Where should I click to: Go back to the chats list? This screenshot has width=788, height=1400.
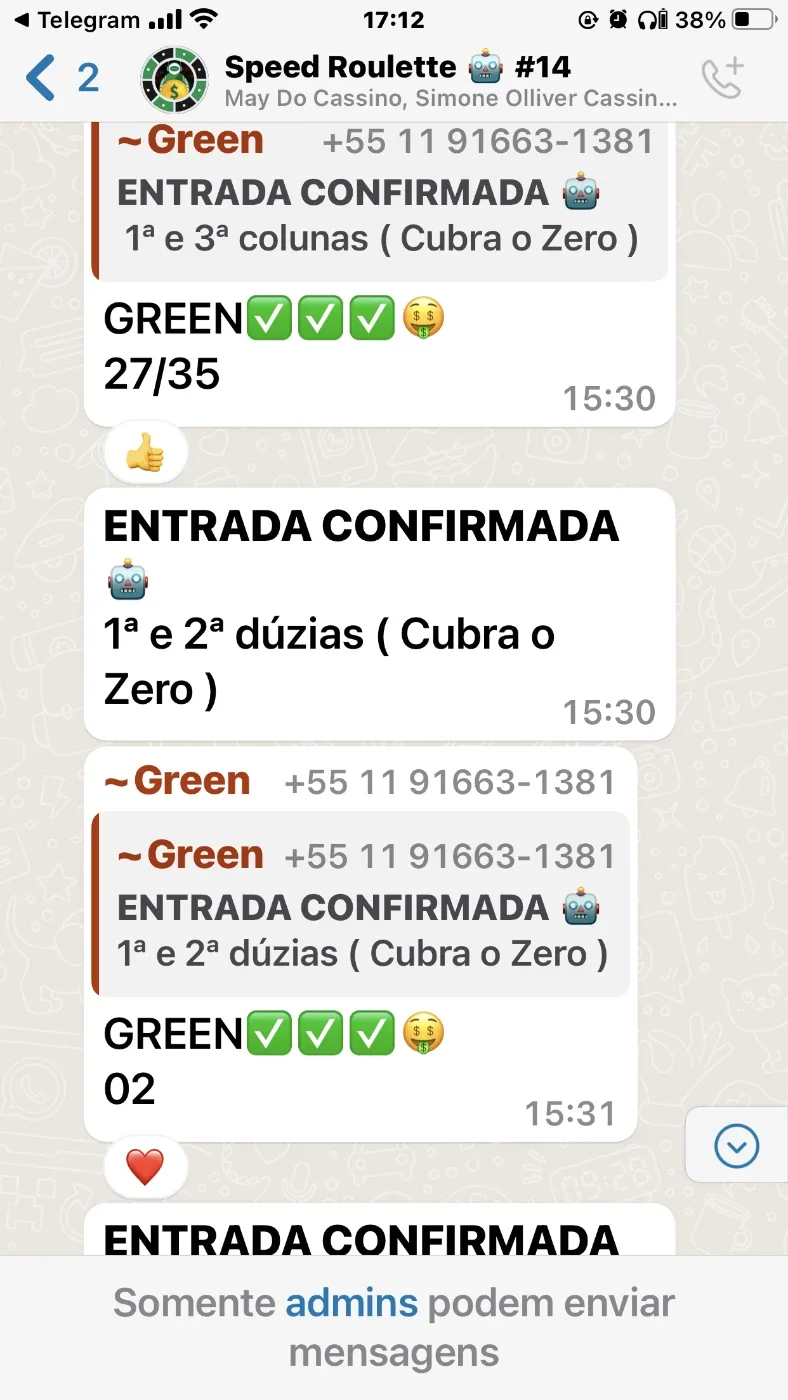point(61,78)
